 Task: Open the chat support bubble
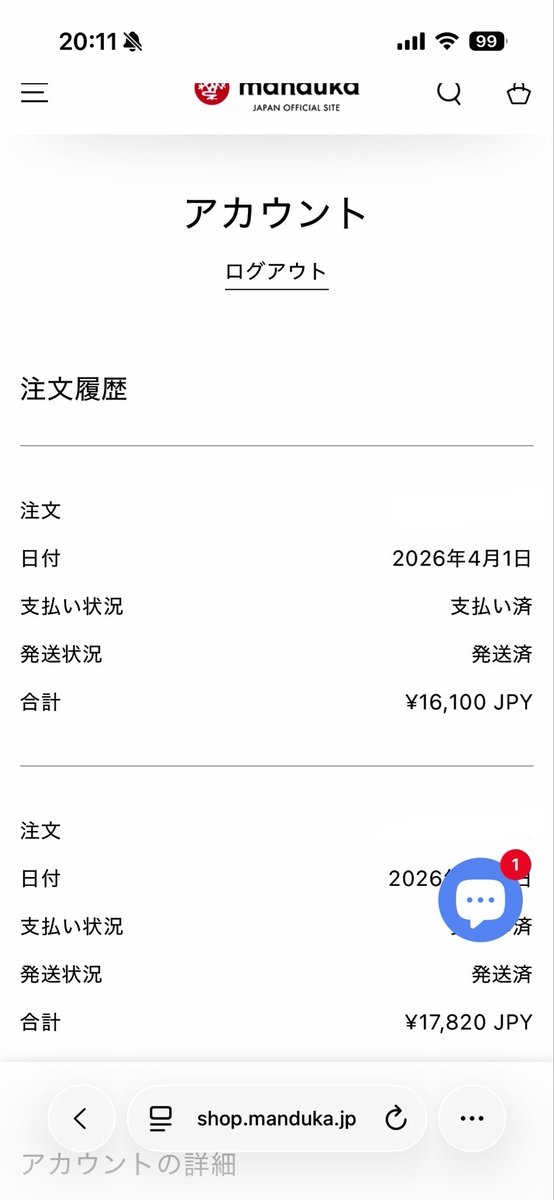coord(480,900)
